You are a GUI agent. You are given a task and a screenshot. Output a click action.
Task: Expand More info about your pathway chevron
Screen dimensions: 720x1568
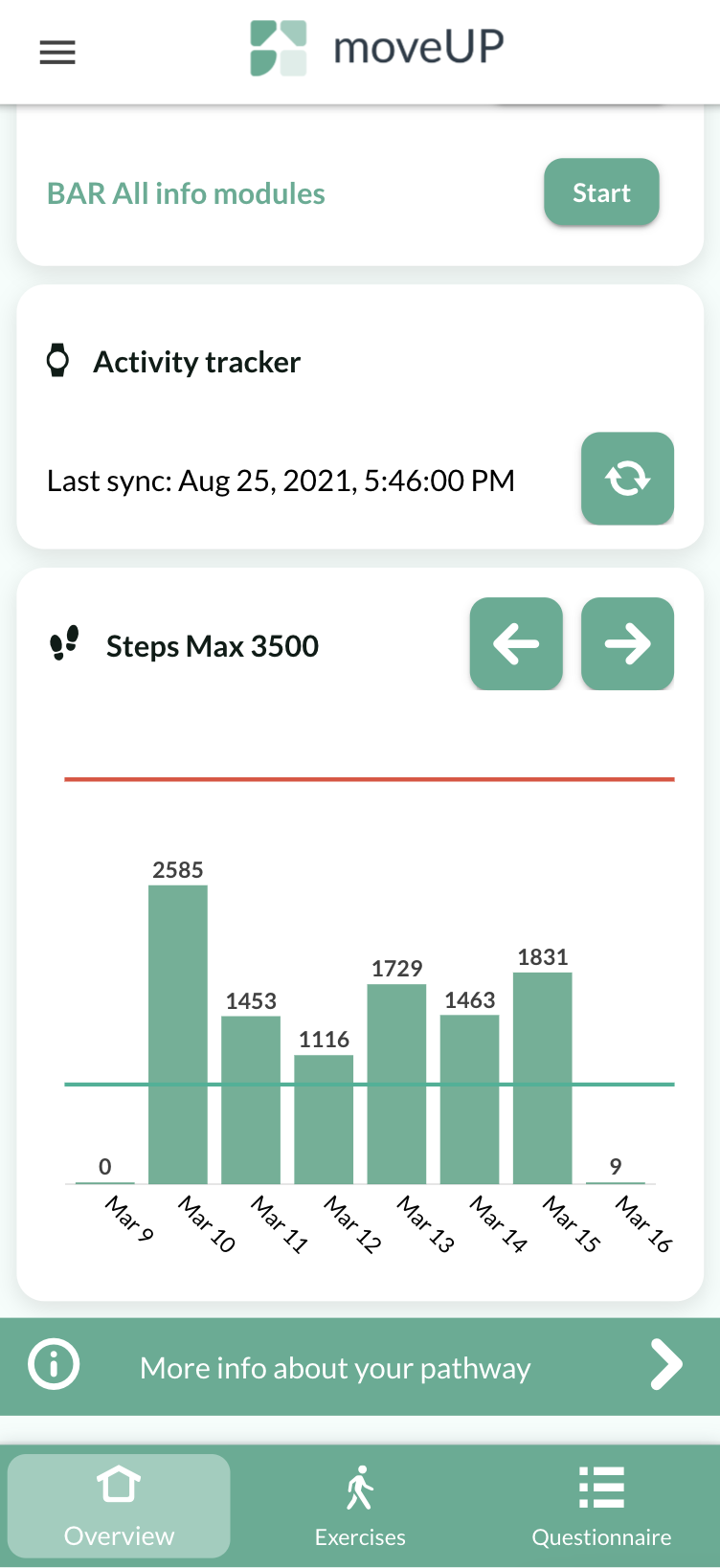[x=665, y=1365]
